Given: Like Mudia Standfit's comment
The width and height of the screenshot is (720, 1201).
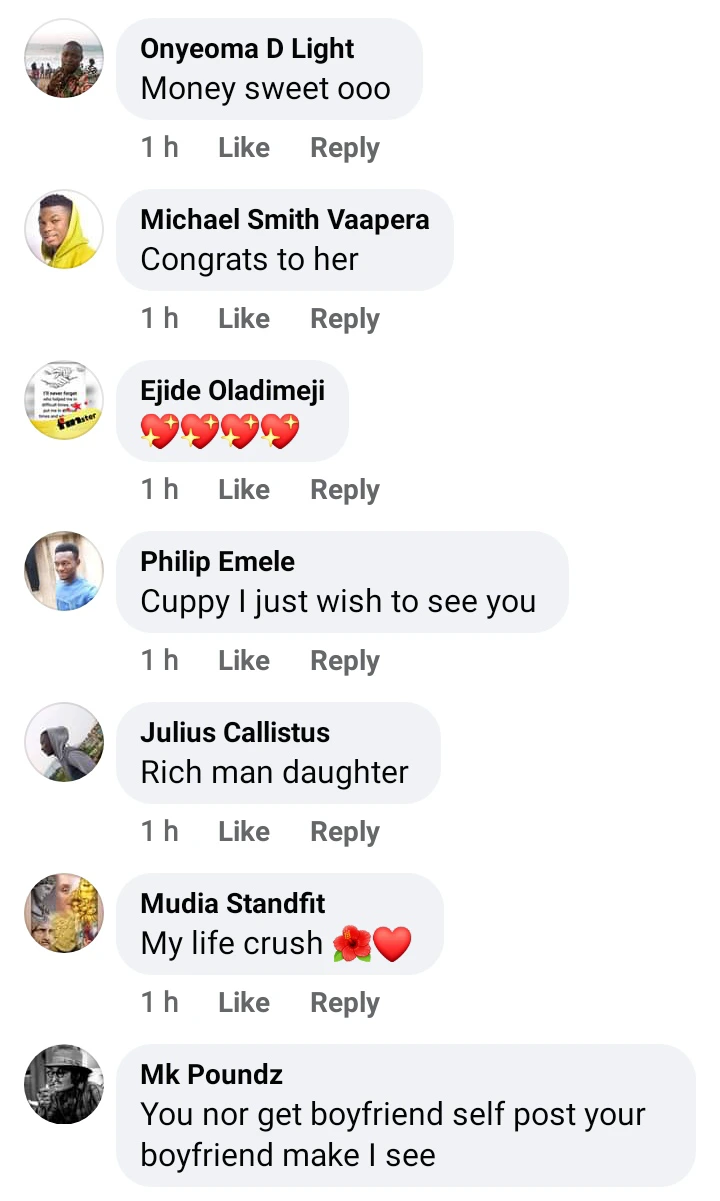Looking at the screenshot, I should tap(244, 1003).
